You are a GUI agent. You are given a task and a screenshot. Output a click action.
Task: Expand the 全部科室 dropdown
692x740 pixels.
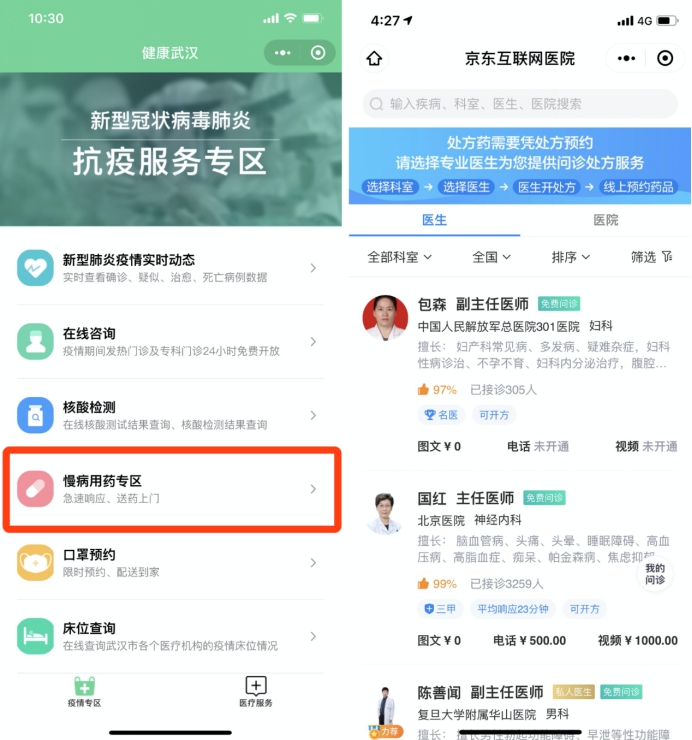(x=399, y=257)
